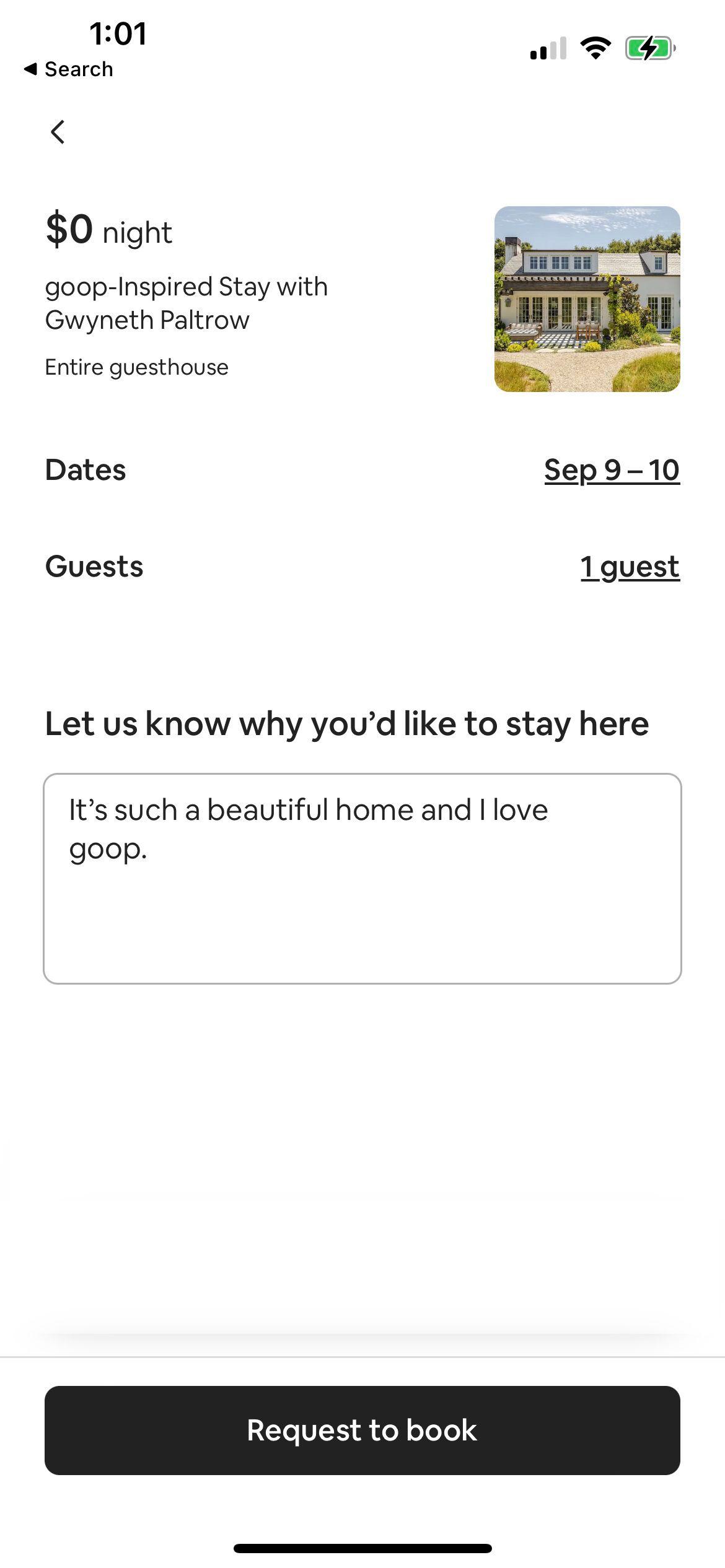This screenshot has height=1568, width=725.
Task: Change the 1 guest count
Action: (630, 567)
